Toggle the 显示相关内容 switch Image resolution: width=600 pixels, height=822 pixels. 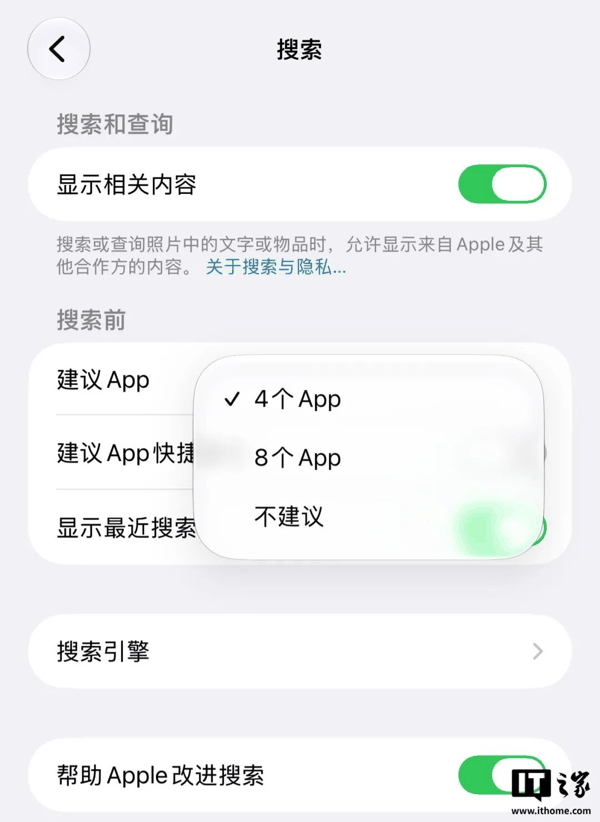click(502, 184)
